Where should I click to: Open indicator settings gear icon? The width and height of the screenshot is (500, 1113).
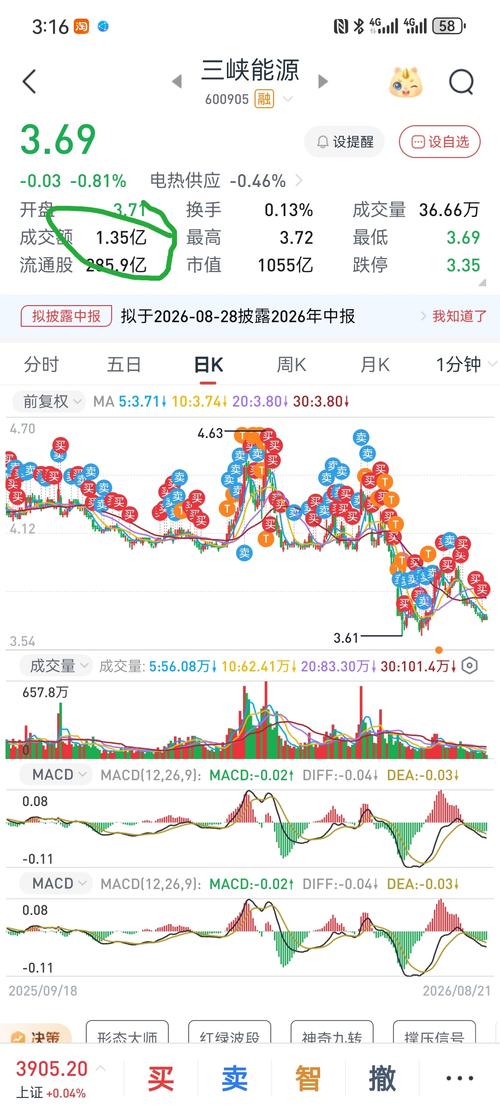click(x=470, y=666)
